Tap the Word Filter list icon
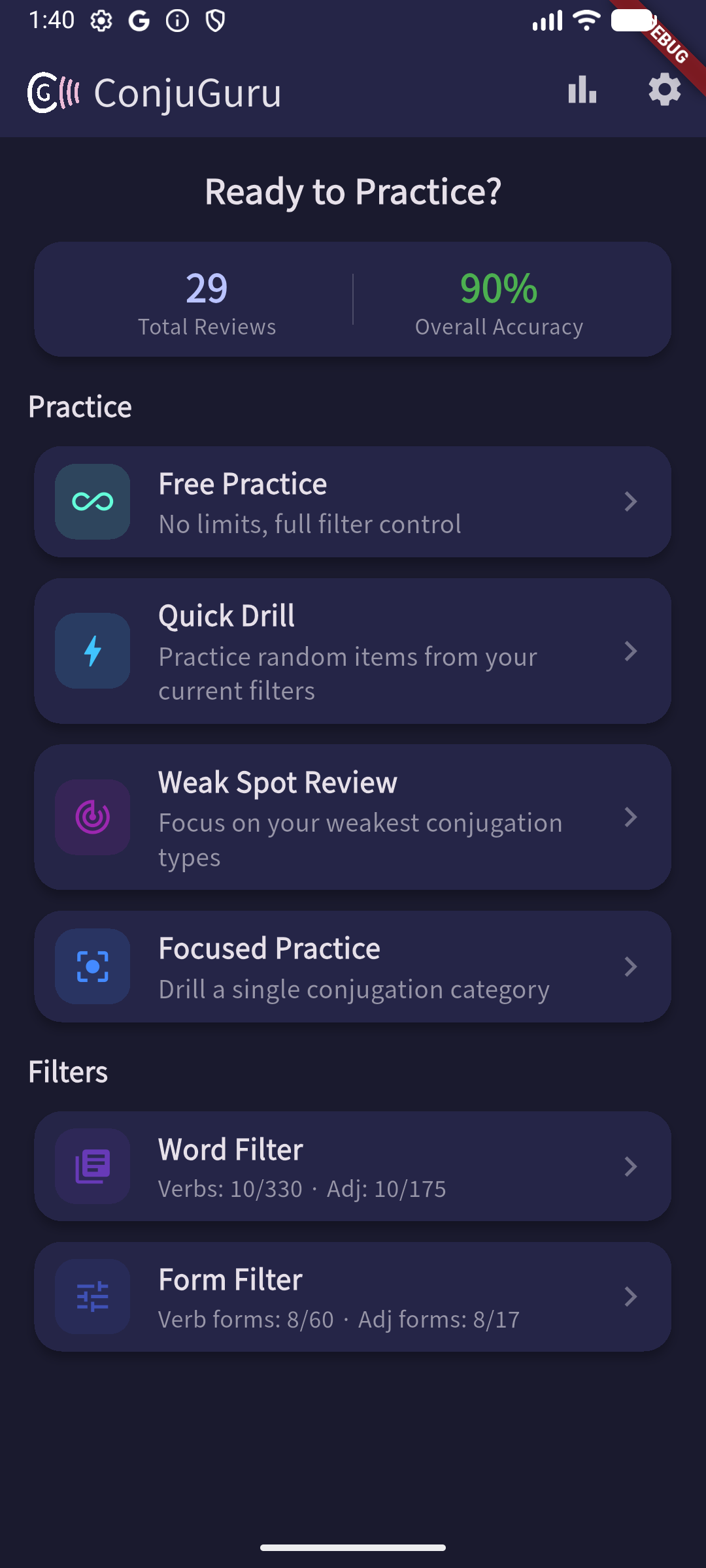This screenshot has height=1568, width=706. (x=92, y=1167)
